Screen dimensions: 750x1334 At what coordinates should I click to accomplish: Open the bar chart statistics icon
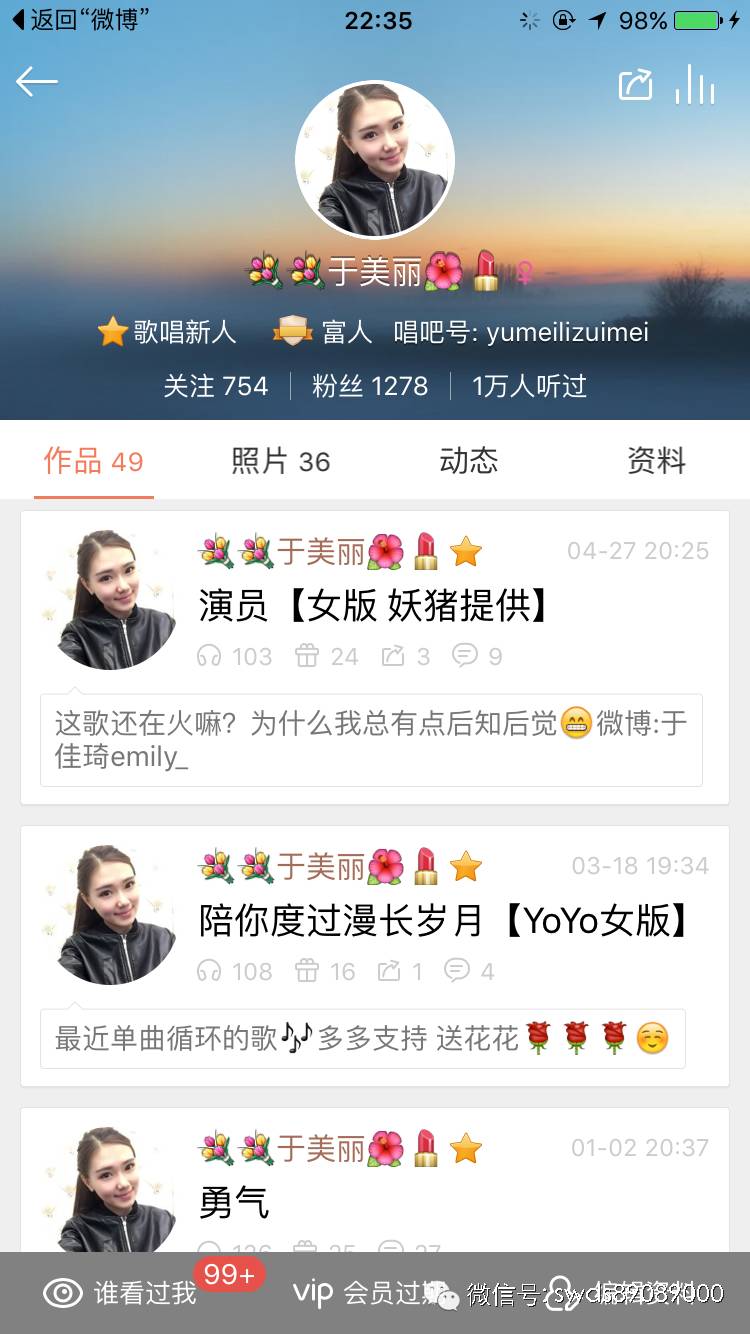[x=695, y=84]
